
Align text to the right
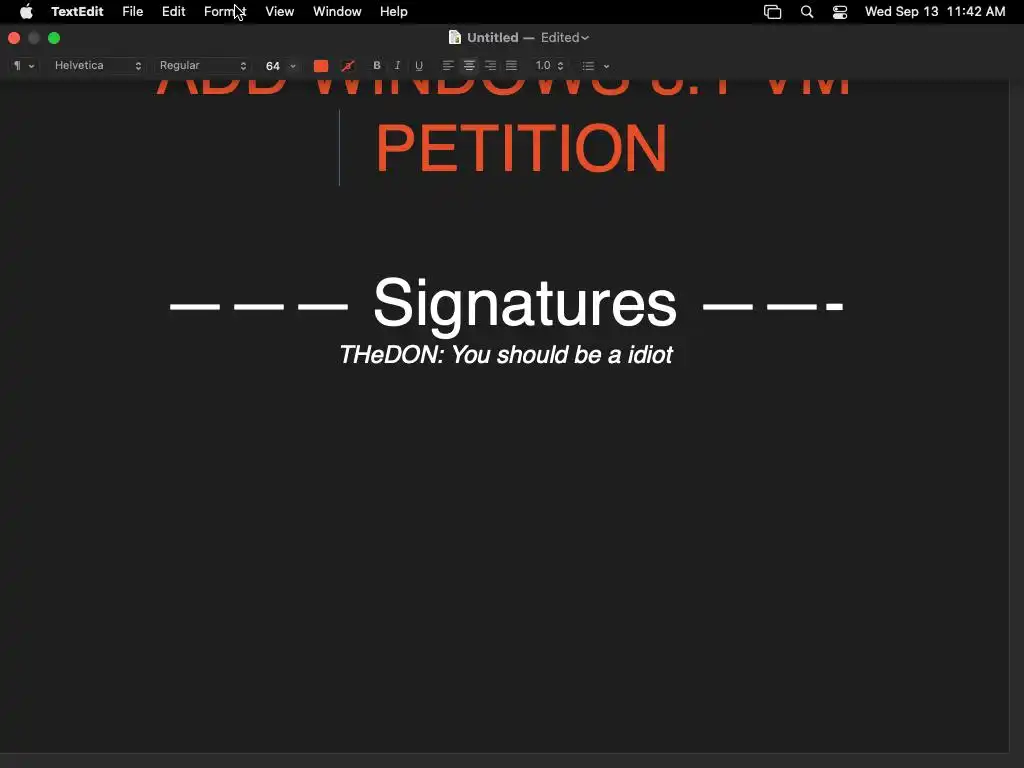coord(490,66)
